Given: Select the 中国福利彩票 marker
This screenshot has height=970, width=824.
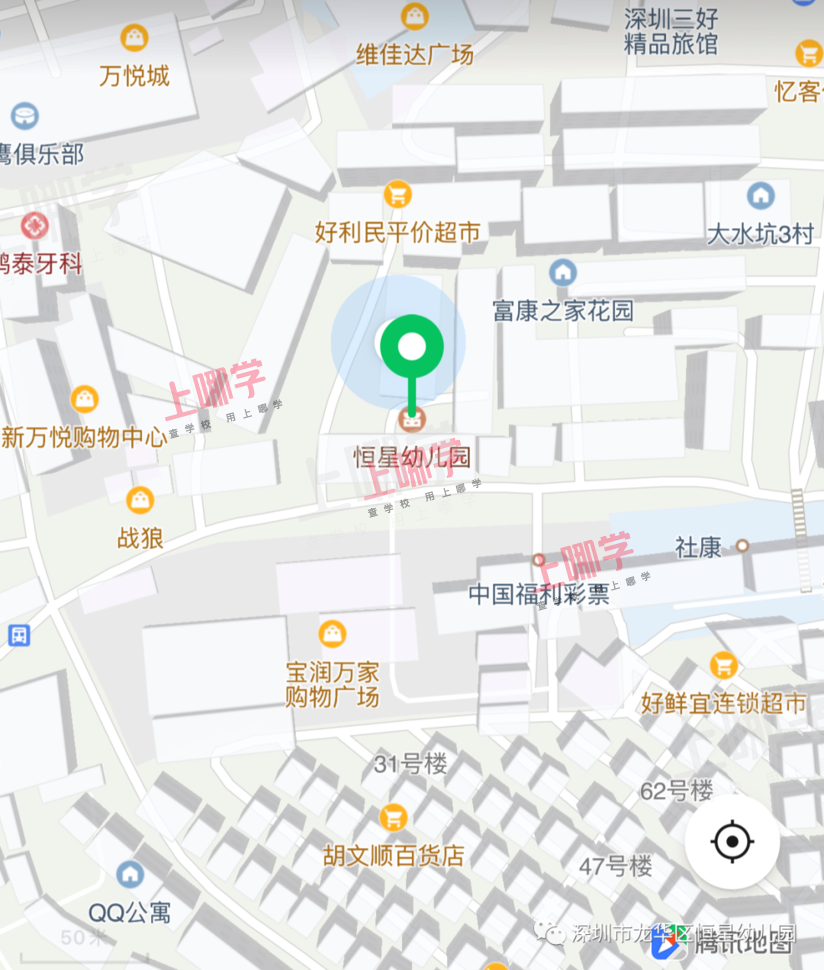Looking at the screenshot, I should (539, 561).
